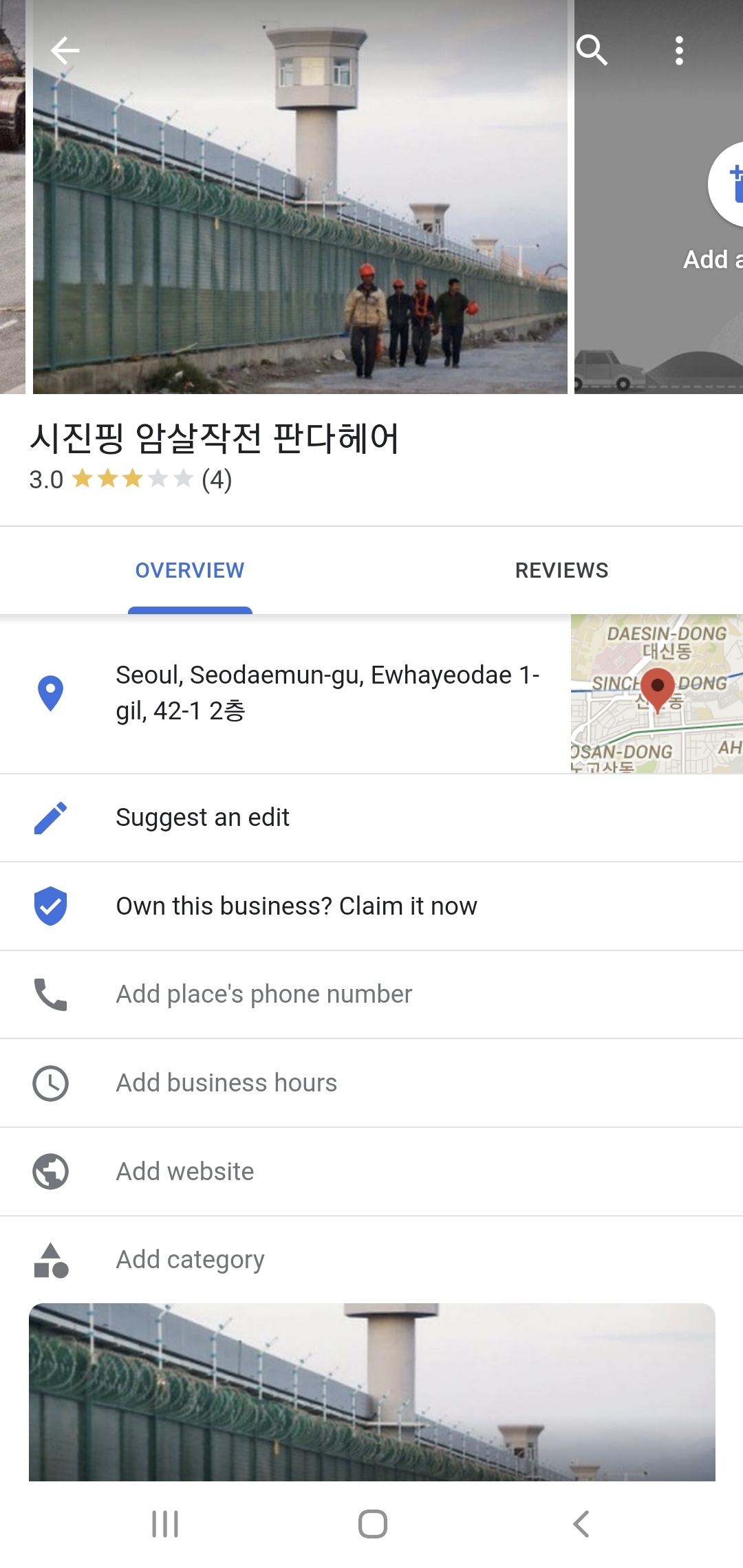
Task: Add a website for this place
Action: tap(185, 1172)
